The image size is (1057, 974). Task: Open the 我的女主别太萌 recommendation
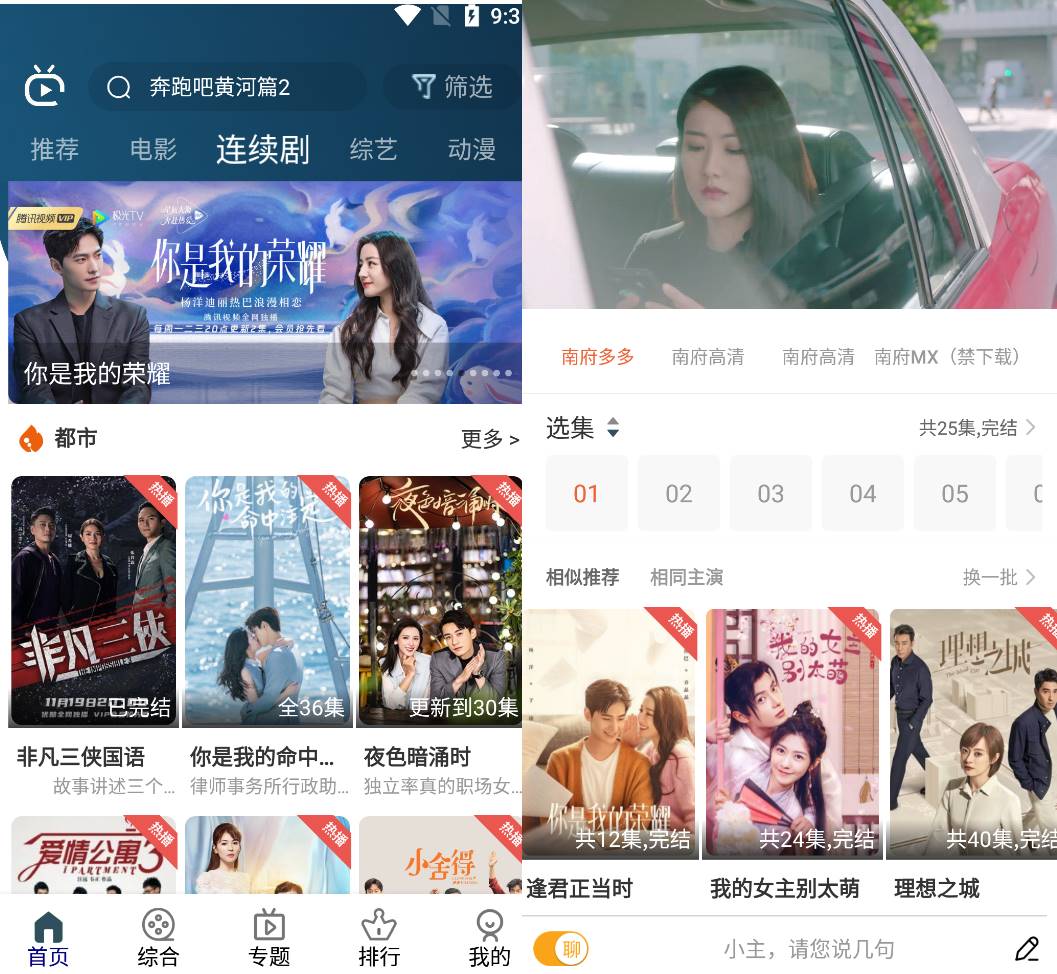(x=793, y=740)
